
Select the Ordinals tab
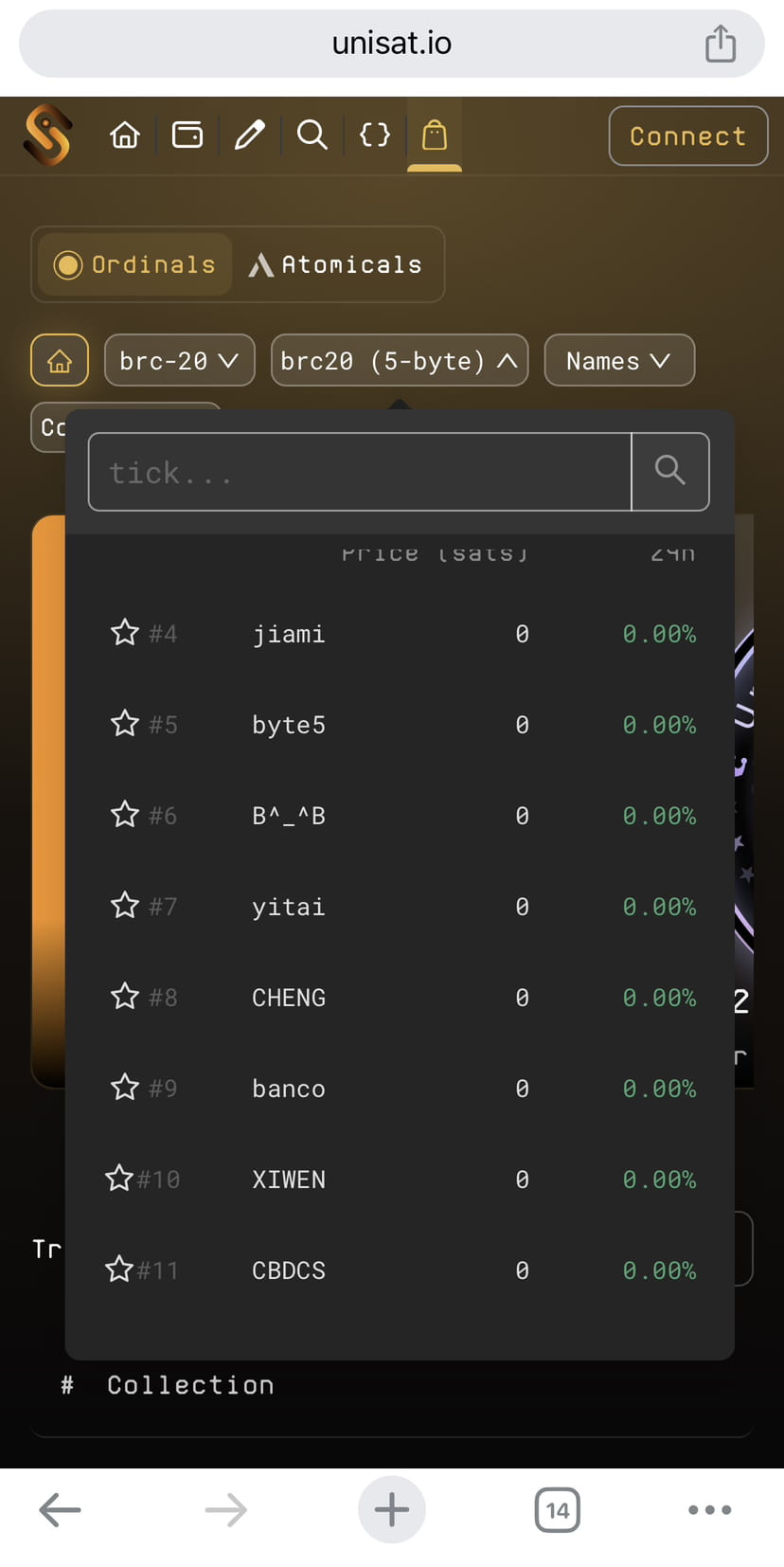coord(134,264)
